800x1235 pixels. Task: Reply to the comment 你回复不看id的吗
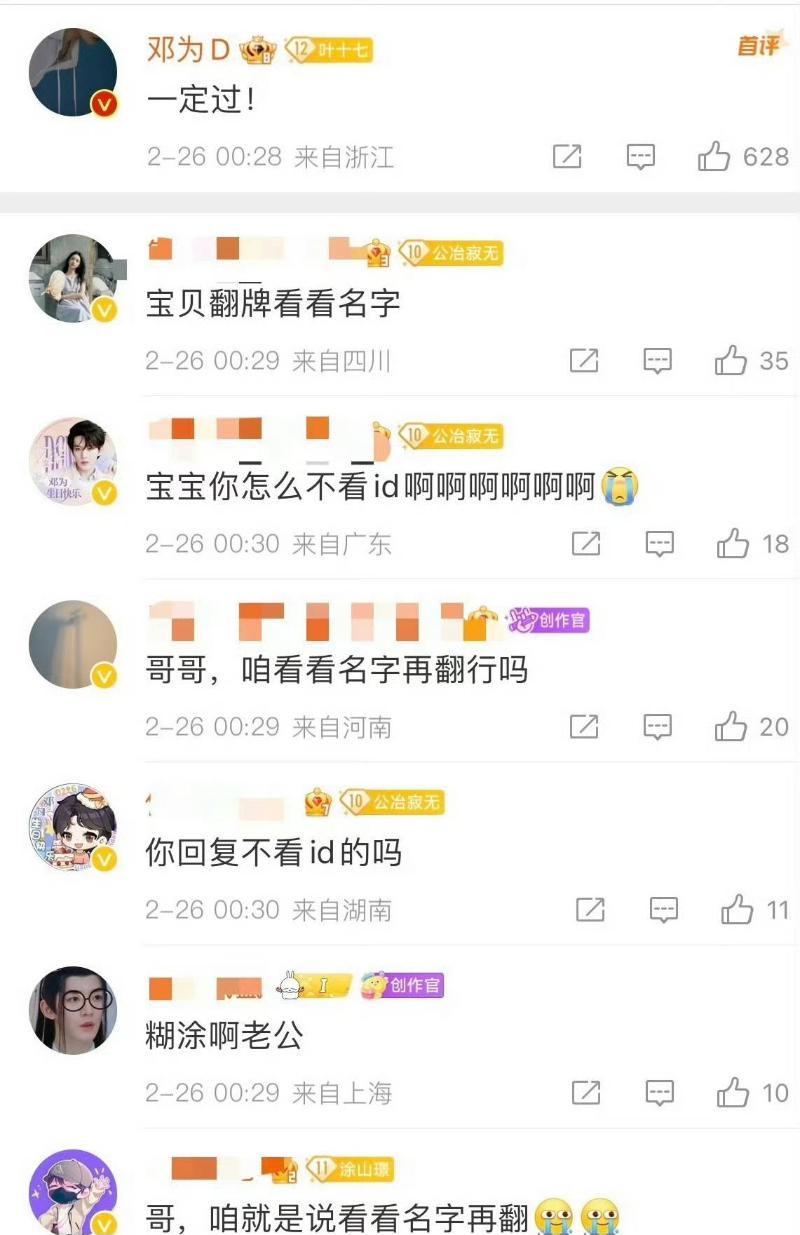(664, 910)
